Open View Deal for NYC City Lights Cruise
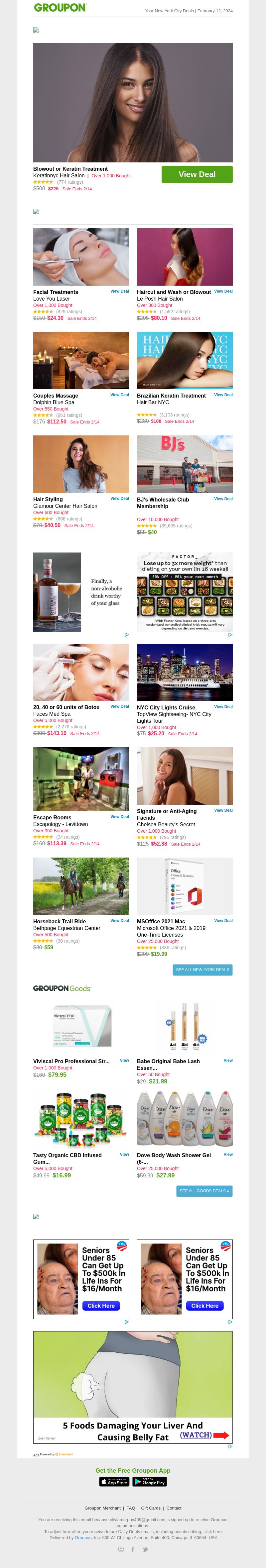The width and height of the screenshot is (266, 1568). click(x=223, y=707)
